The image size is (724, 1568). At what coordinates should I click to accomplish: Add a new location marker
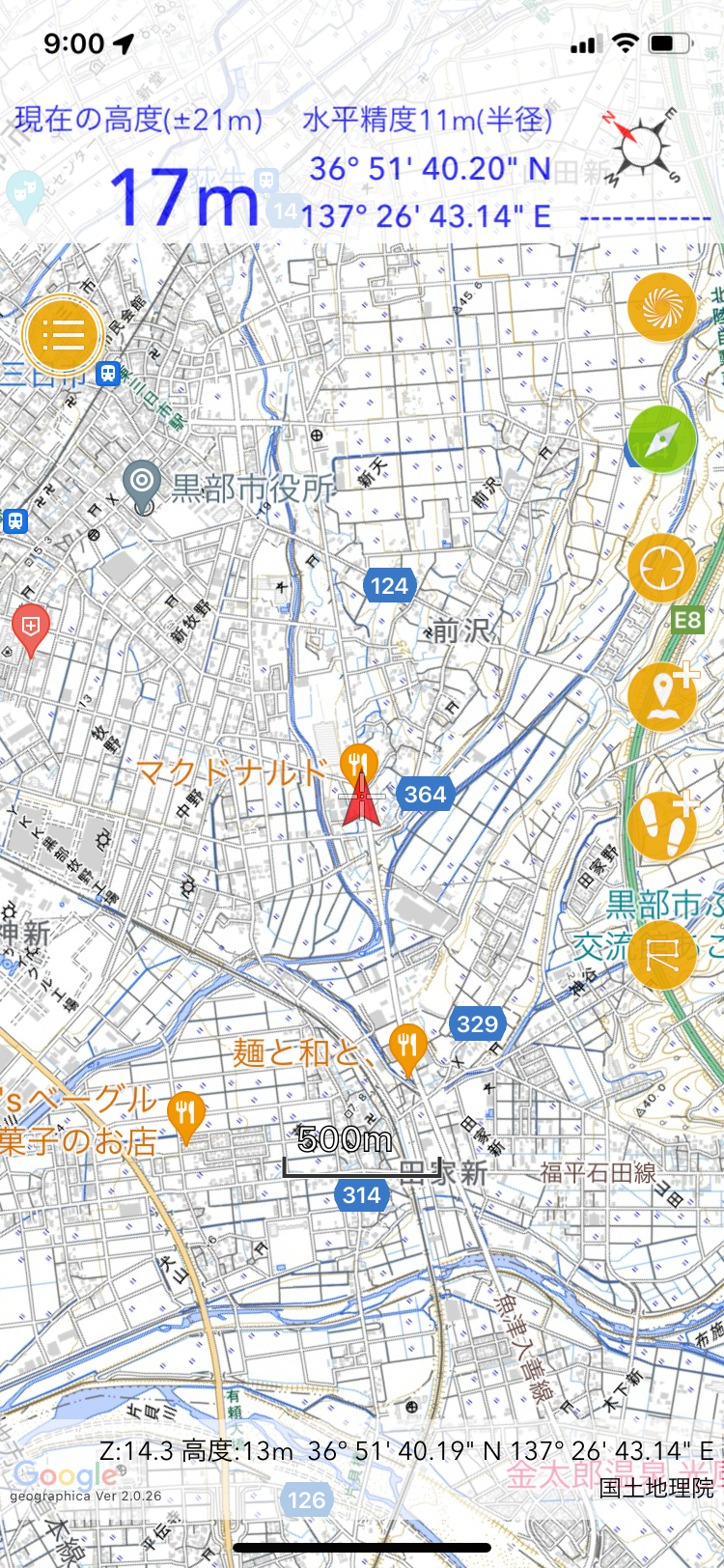point(662,696)
